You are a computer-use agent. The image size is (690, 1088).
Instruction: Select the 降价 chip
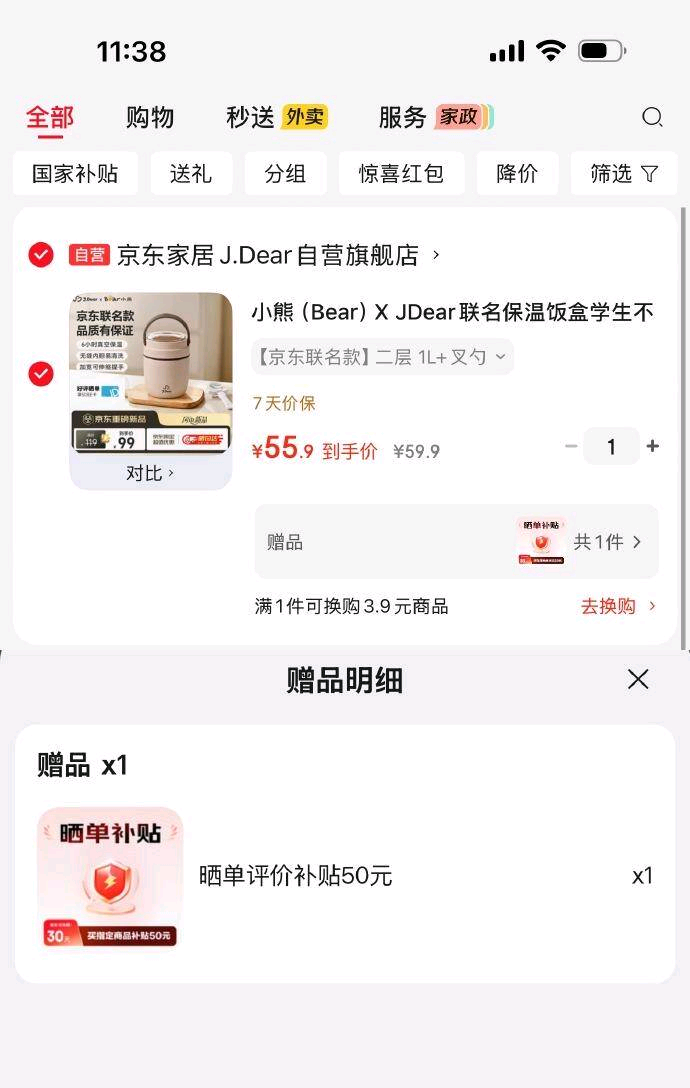click(x=517, y=173)
